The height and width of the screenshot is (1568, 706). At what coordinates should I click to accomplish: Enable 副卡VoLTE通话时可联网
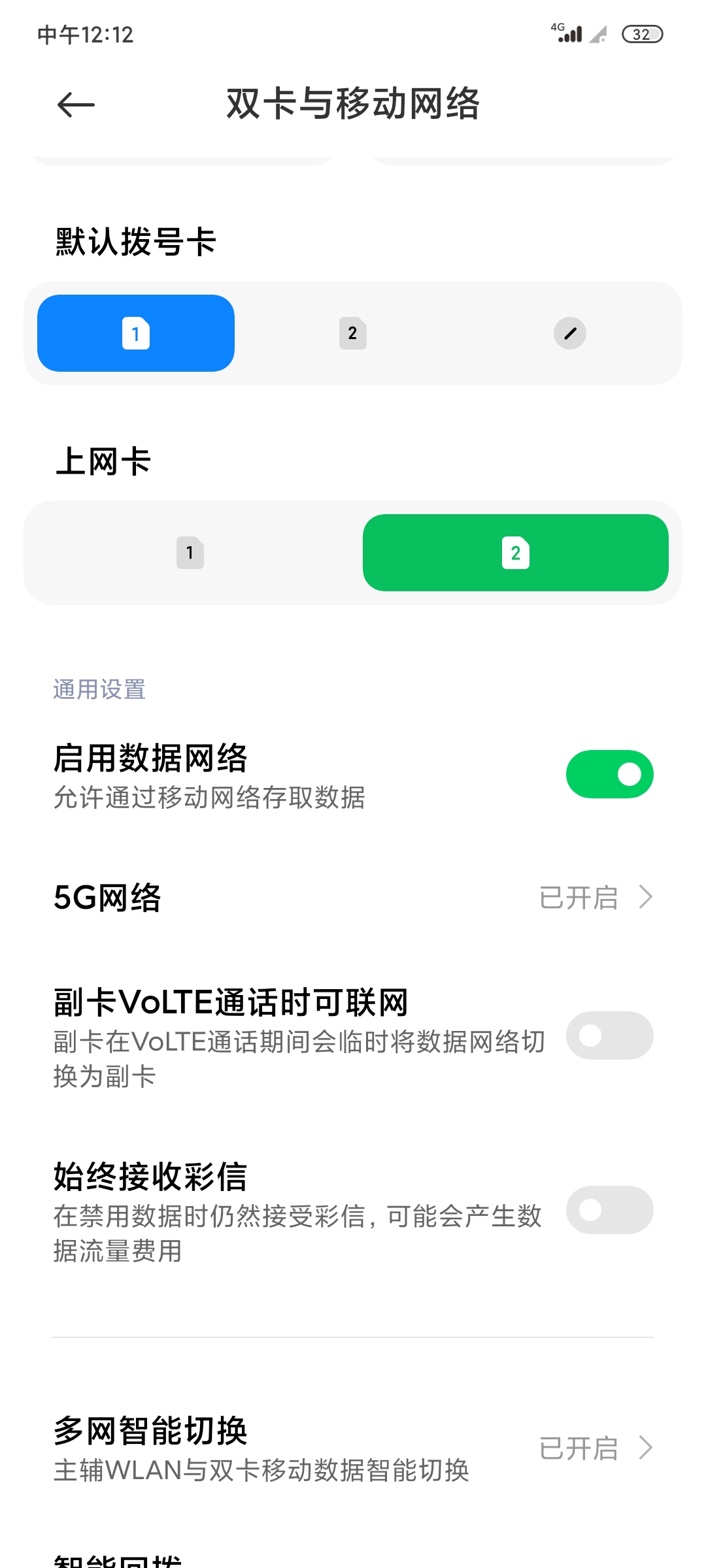pos(609,1036)
